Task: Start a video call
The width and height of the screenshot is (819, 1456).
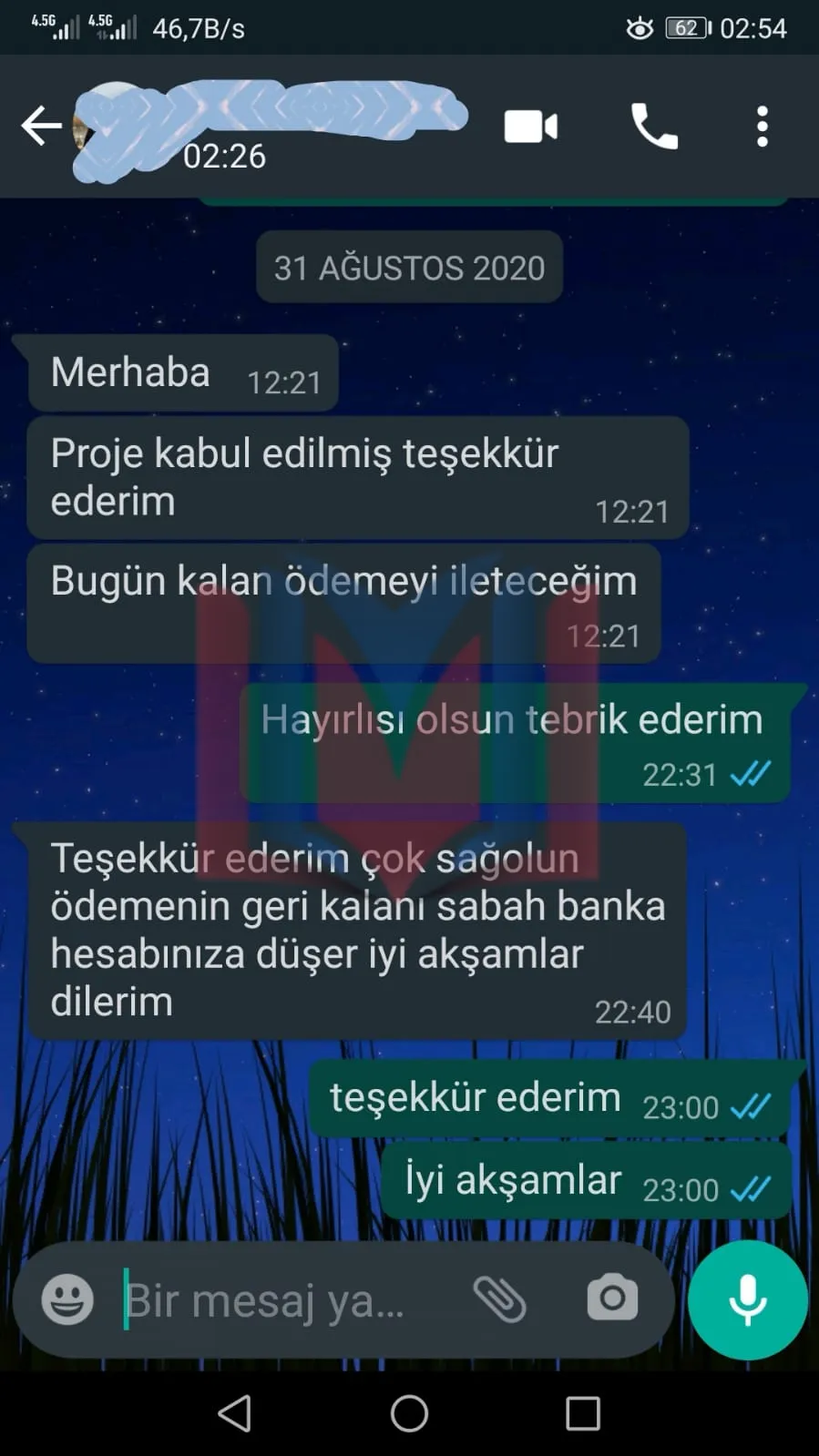Action: pyautogui.click(x=531, y=127)
